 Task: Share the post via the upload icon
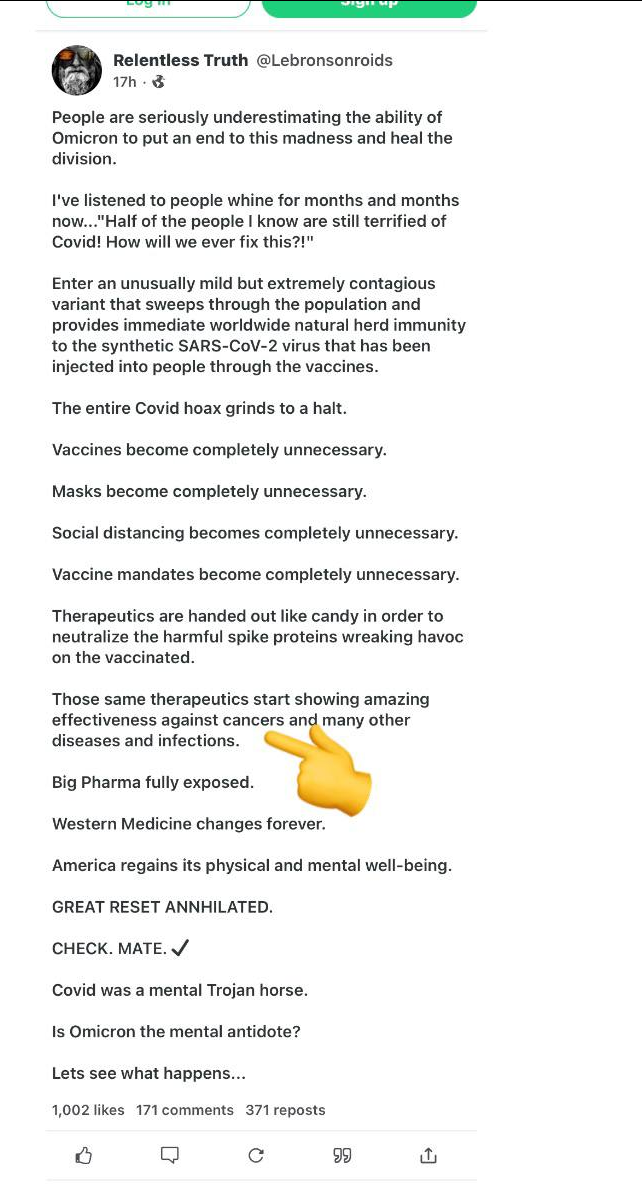point(428,1155)
